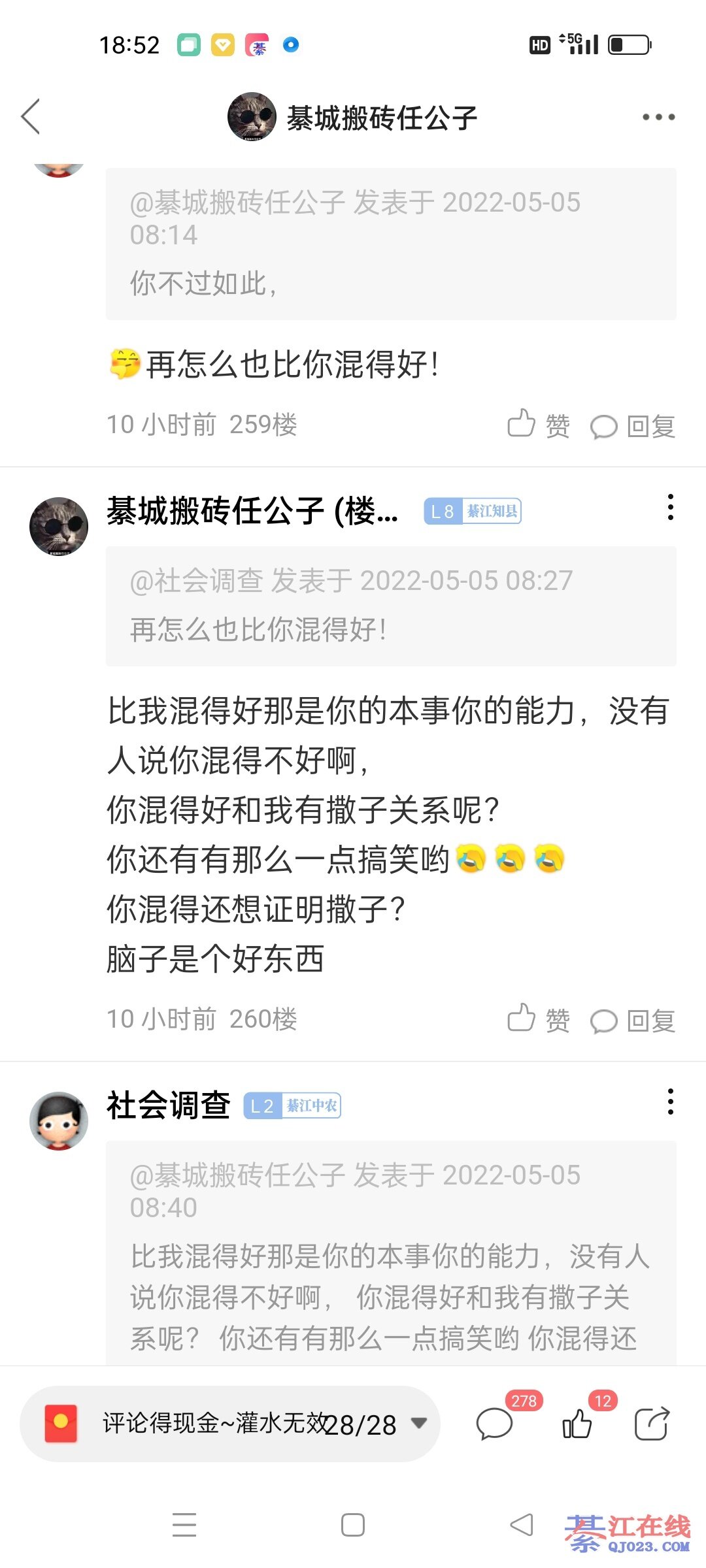View 社会调查's profile avatar
706x1568 pixels.
click(59, 1121)
